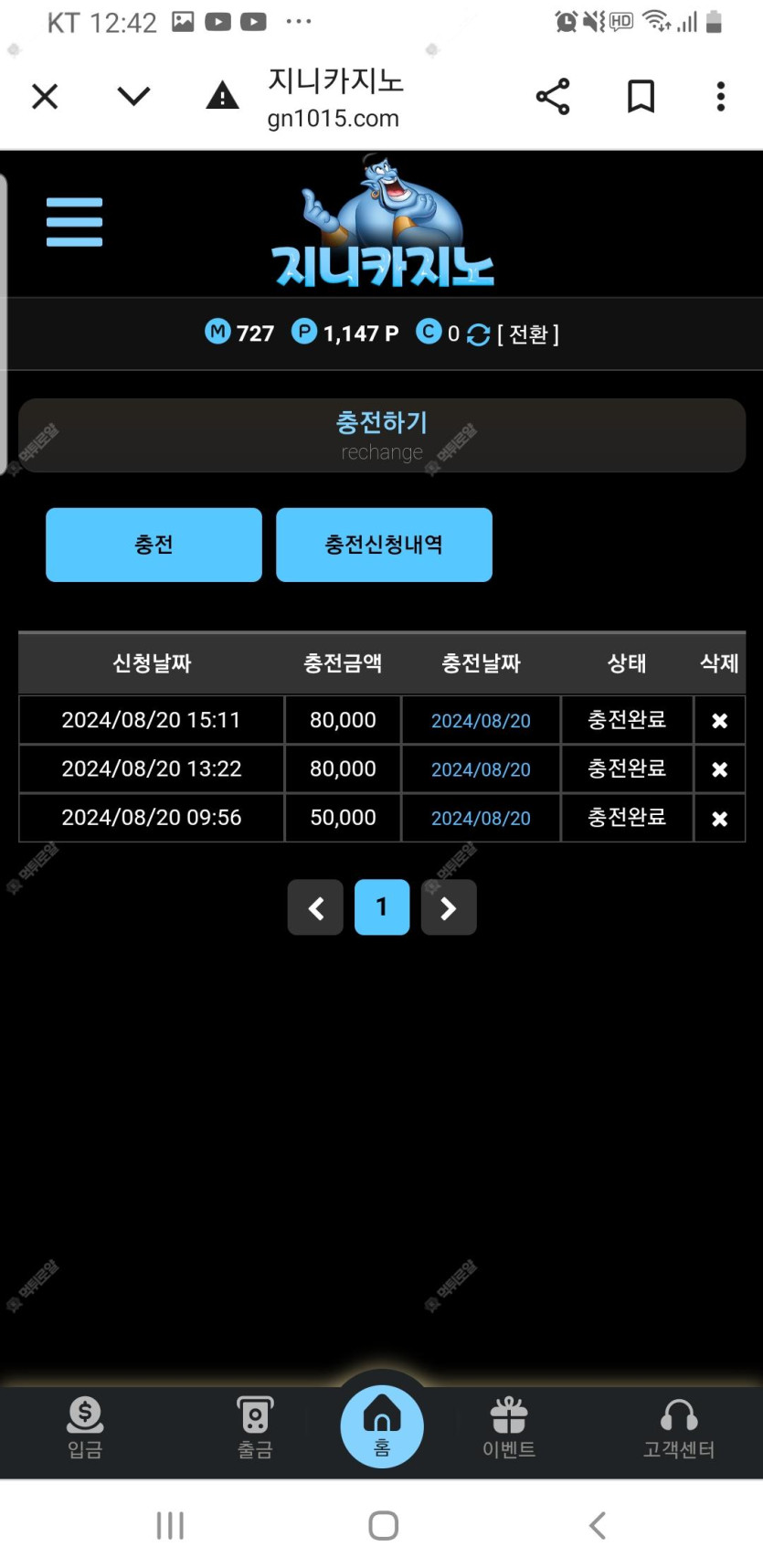Go to 홈 home
Screen dimensions: 763x1568
(382, 1426)
